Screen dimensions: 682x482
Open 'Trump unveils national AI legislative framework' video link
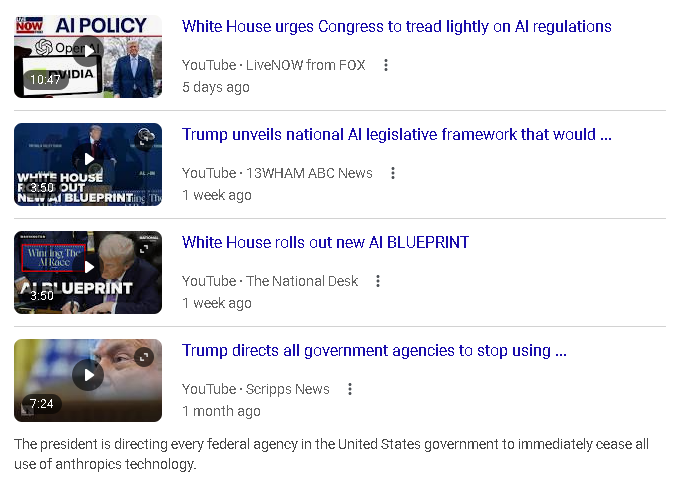tap(396, 135)
